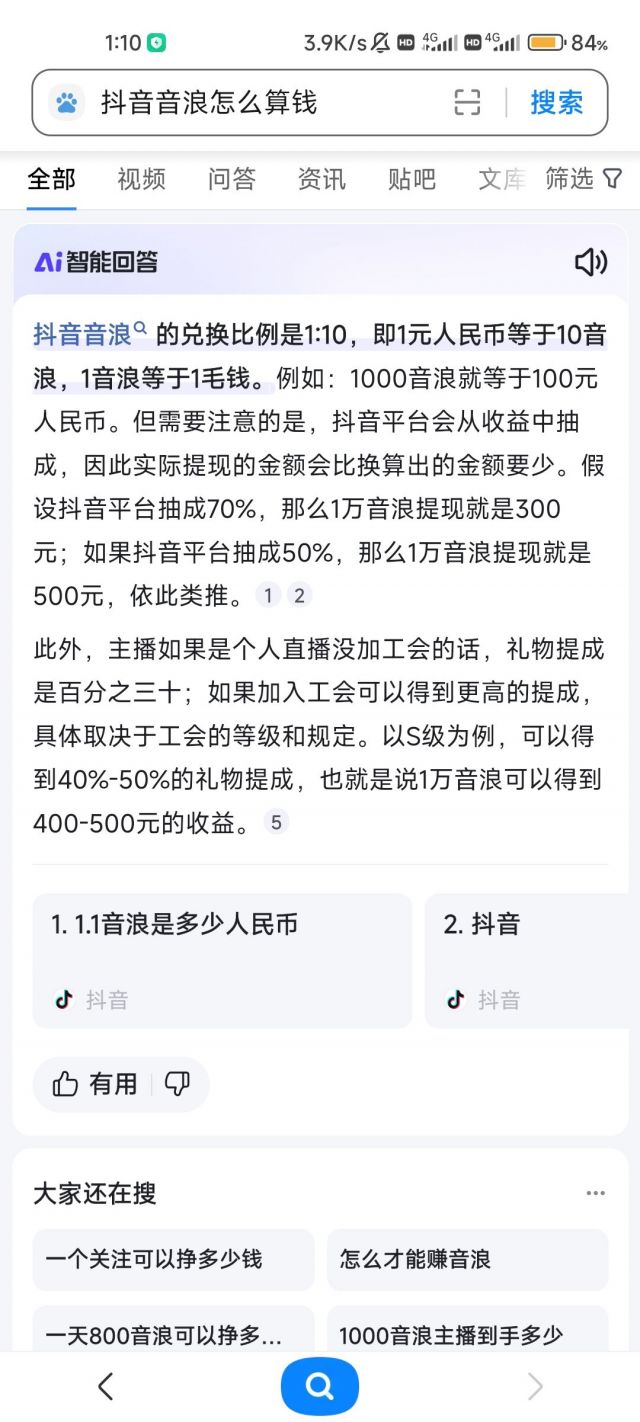Switch to the 视频 tab
This screenshot has height=1422, width=640.
[x=141, y=179]
